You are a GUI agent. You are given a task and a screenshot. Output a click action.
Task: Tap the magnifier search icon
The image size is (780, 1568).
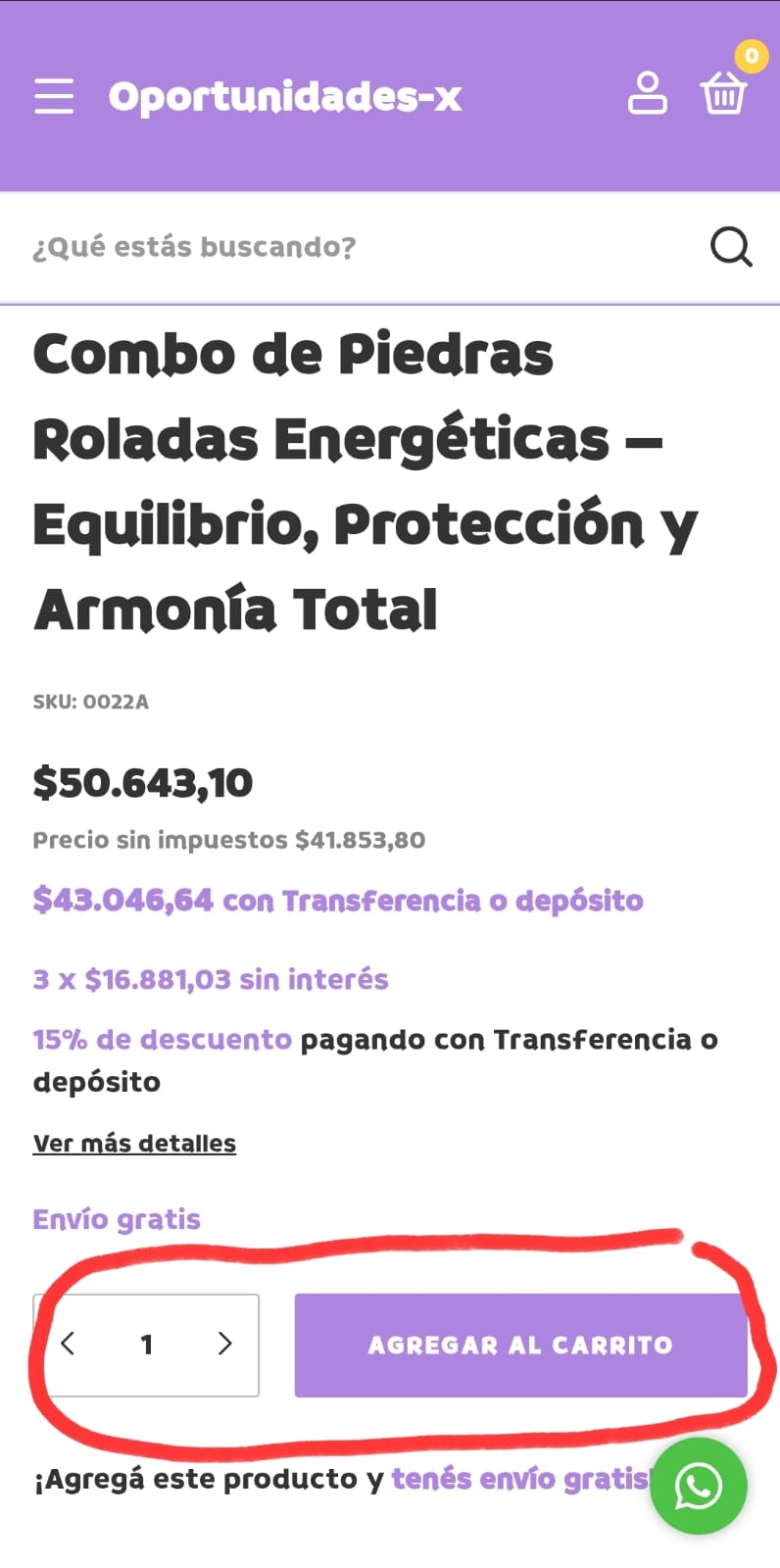click(x=731, y=247)
